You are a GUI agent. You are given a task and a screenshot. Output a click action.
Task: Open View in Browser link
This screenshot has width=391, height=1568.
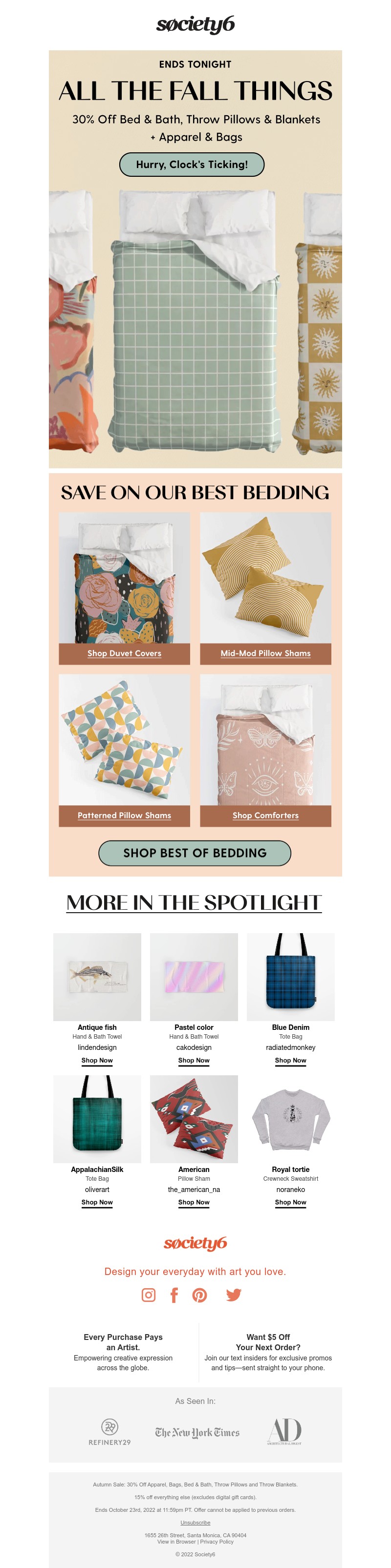(176, 1542)
